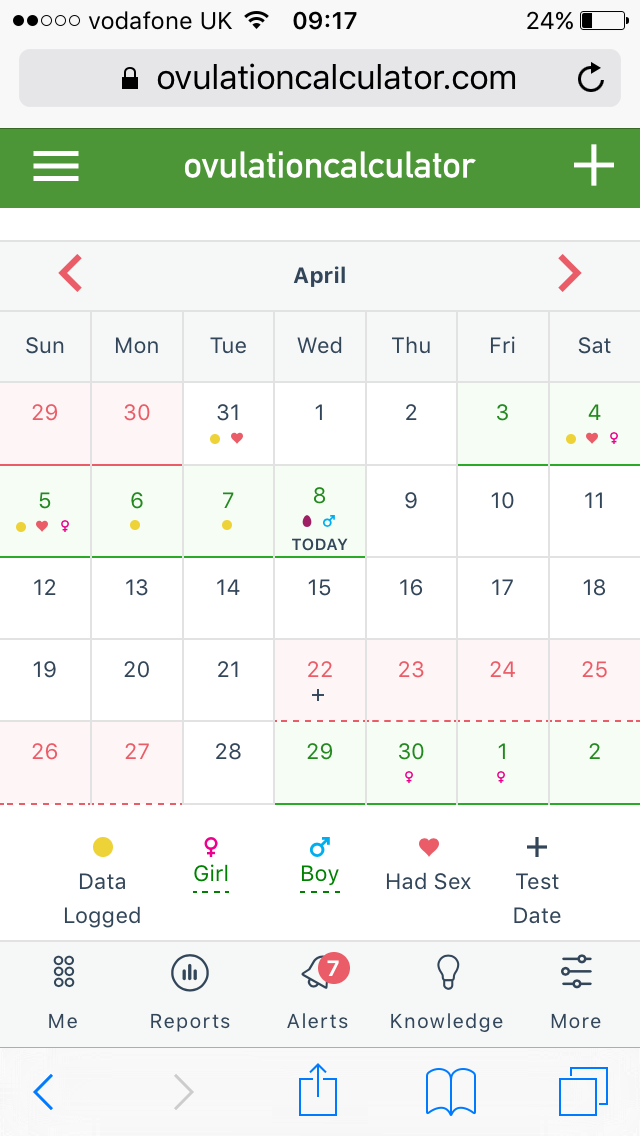Open Safari bookmarks
Image resolution: width=640 pixels, height=1136 pixels.
[x=451, y=1092]
